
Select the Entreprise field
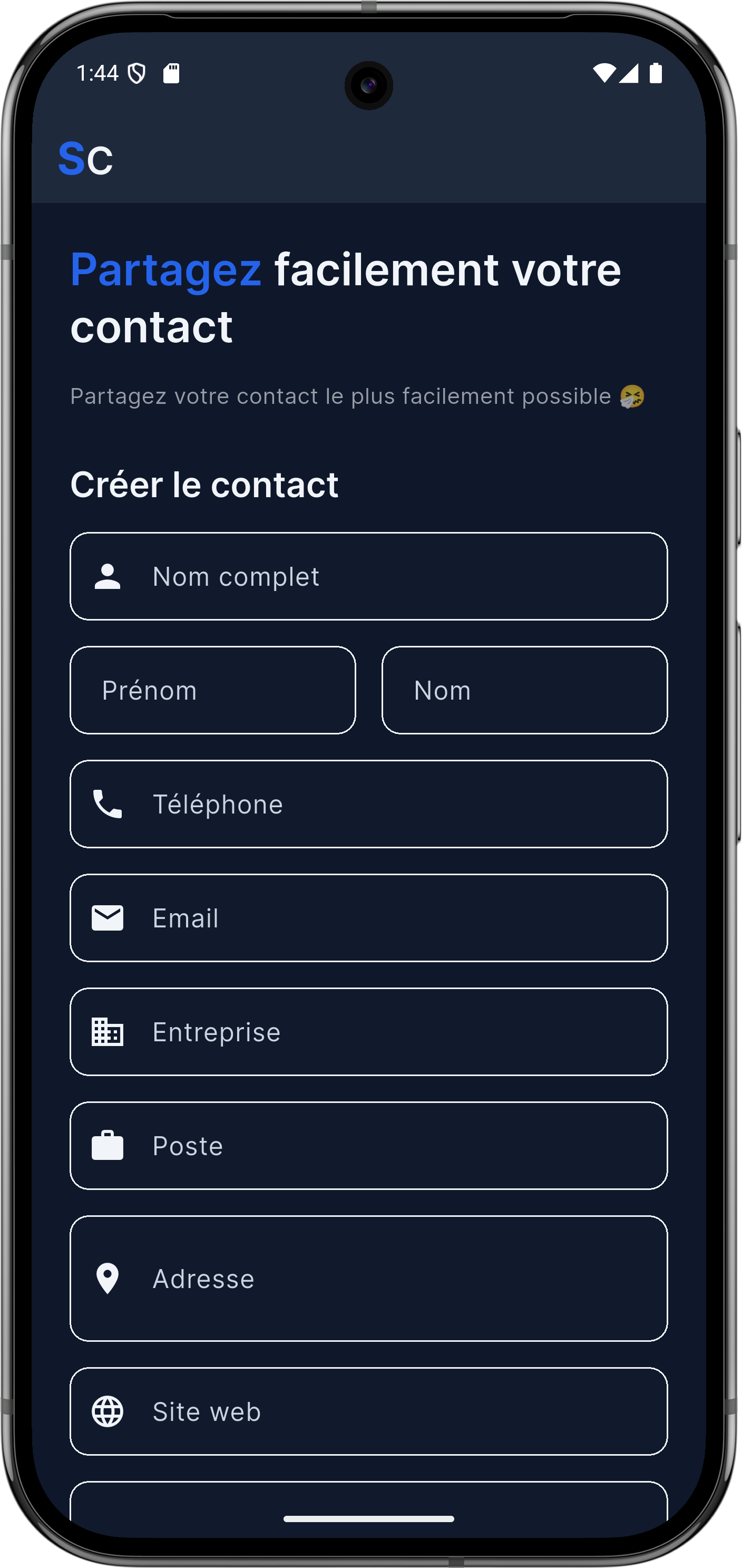pyautogui.click(x=368, y=1032)
